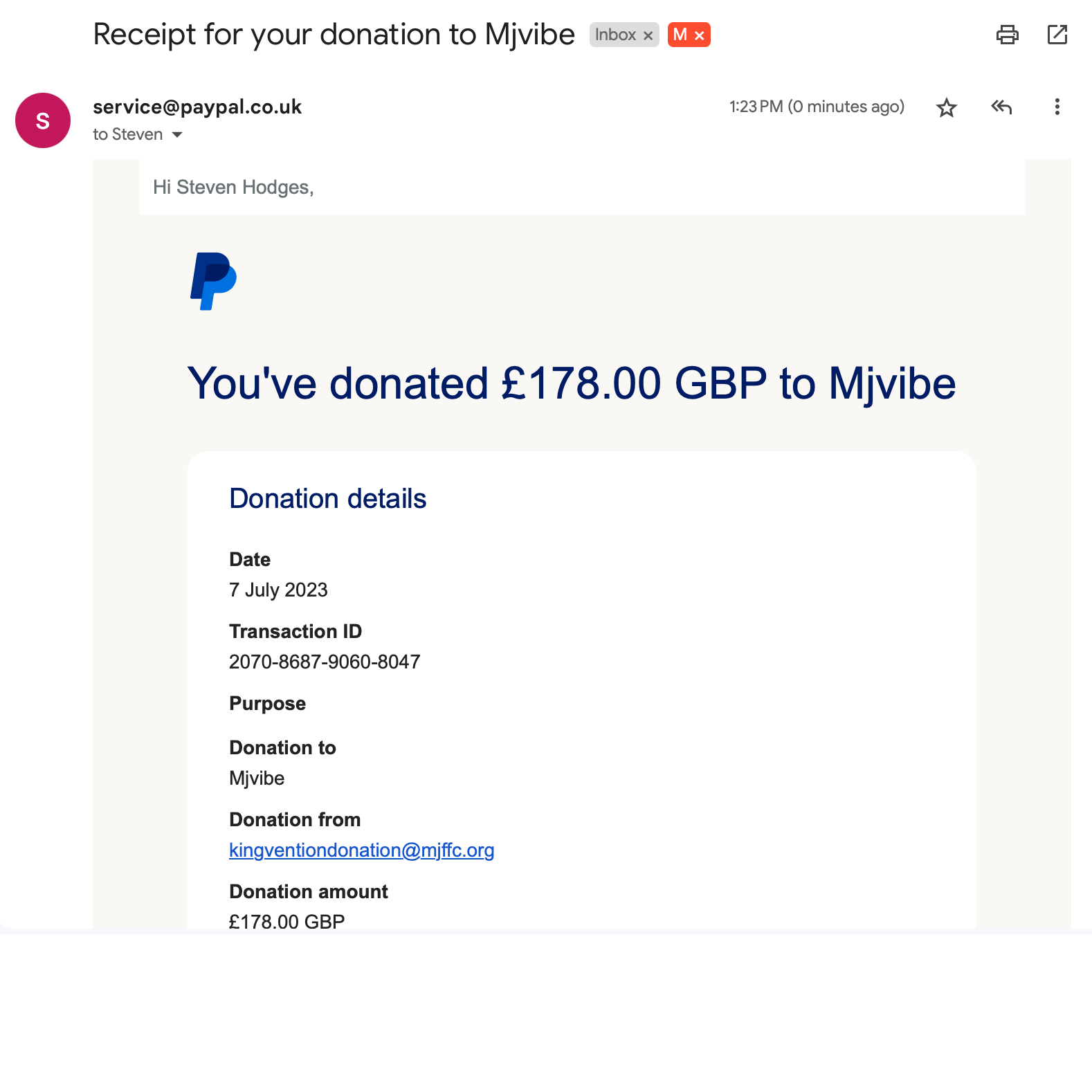Expand recipient details next to Steven
1092x1092 pixels.
tap(177, 134)
